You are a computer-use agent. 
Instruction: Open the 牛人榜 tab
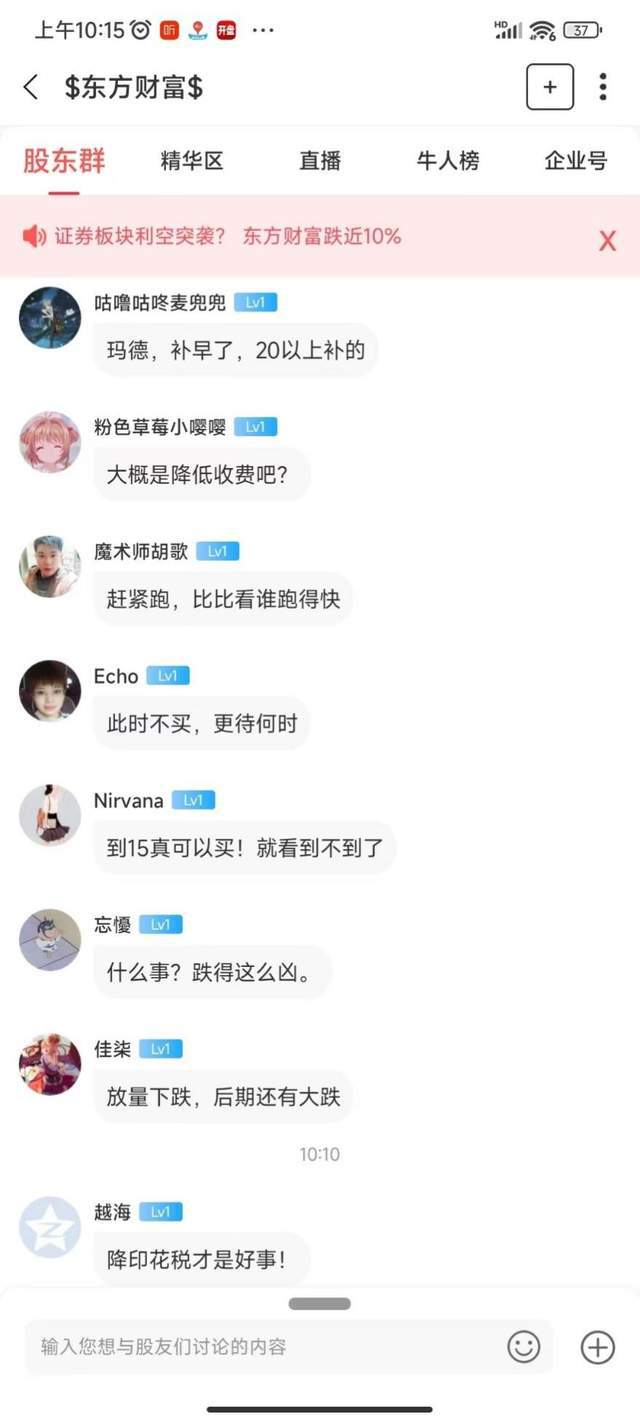click(447, 160)
